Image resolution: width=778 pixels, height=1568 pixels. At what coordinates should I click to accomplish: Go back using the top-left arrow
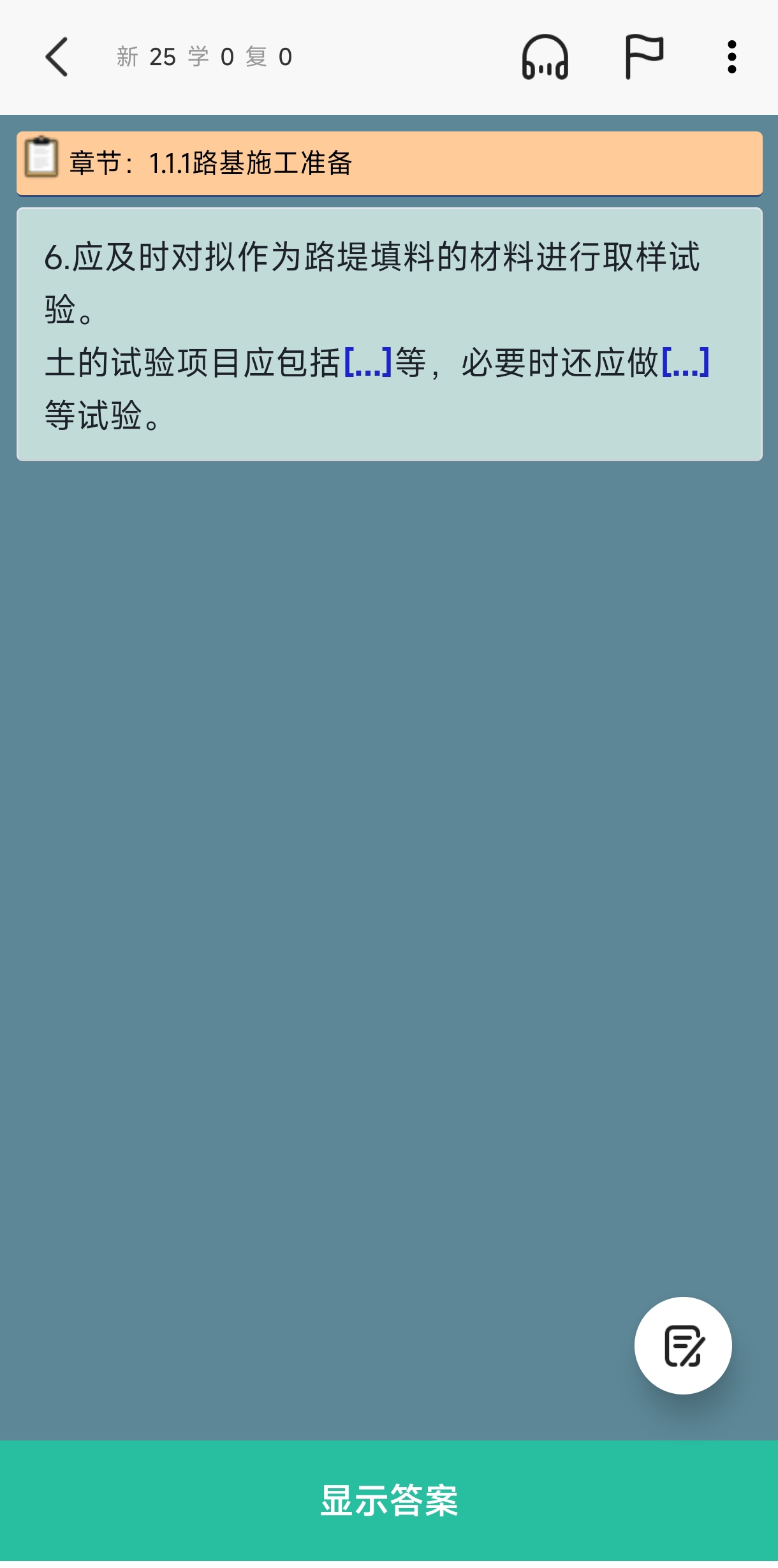(x=57, y=57)
